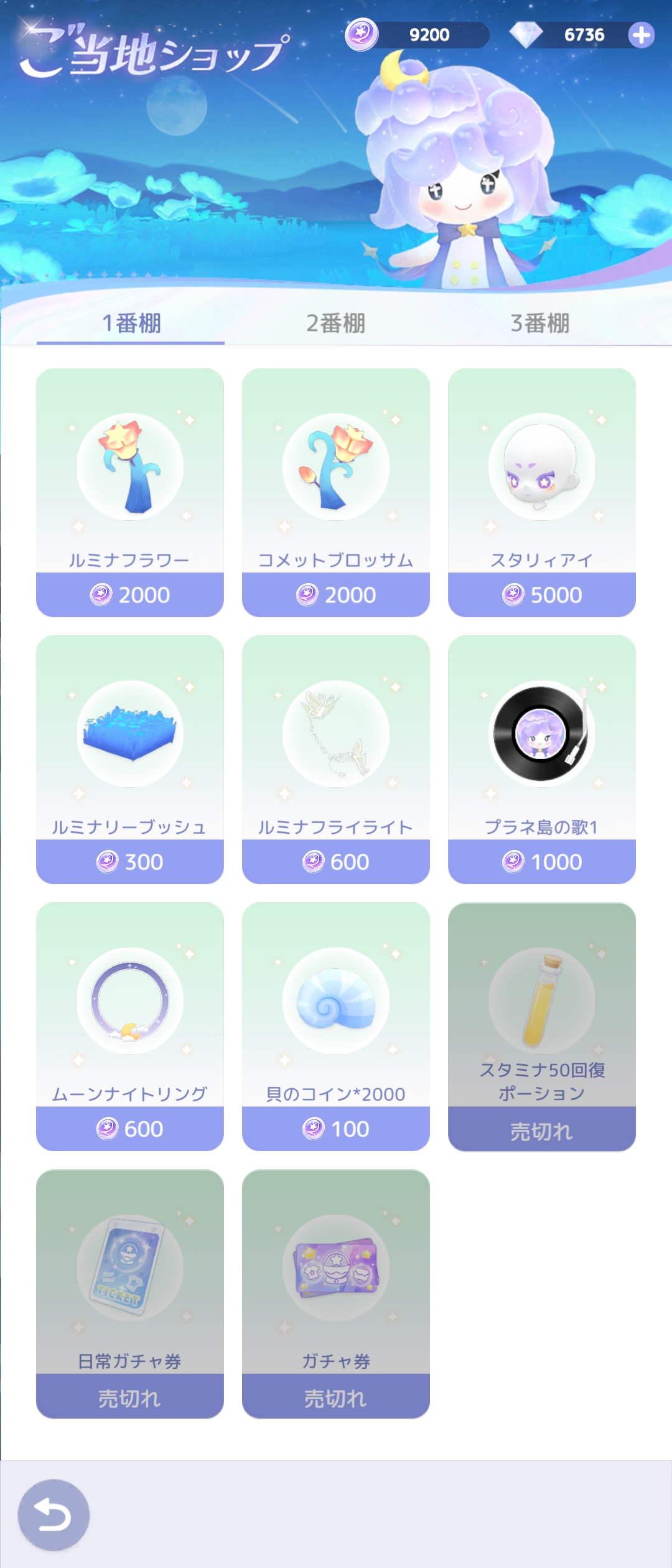The width and height of the screenshot is (672, 1568).
Task: Open the スタリィアイ item card
Action: pyautogui.click(x=542, y=492)
